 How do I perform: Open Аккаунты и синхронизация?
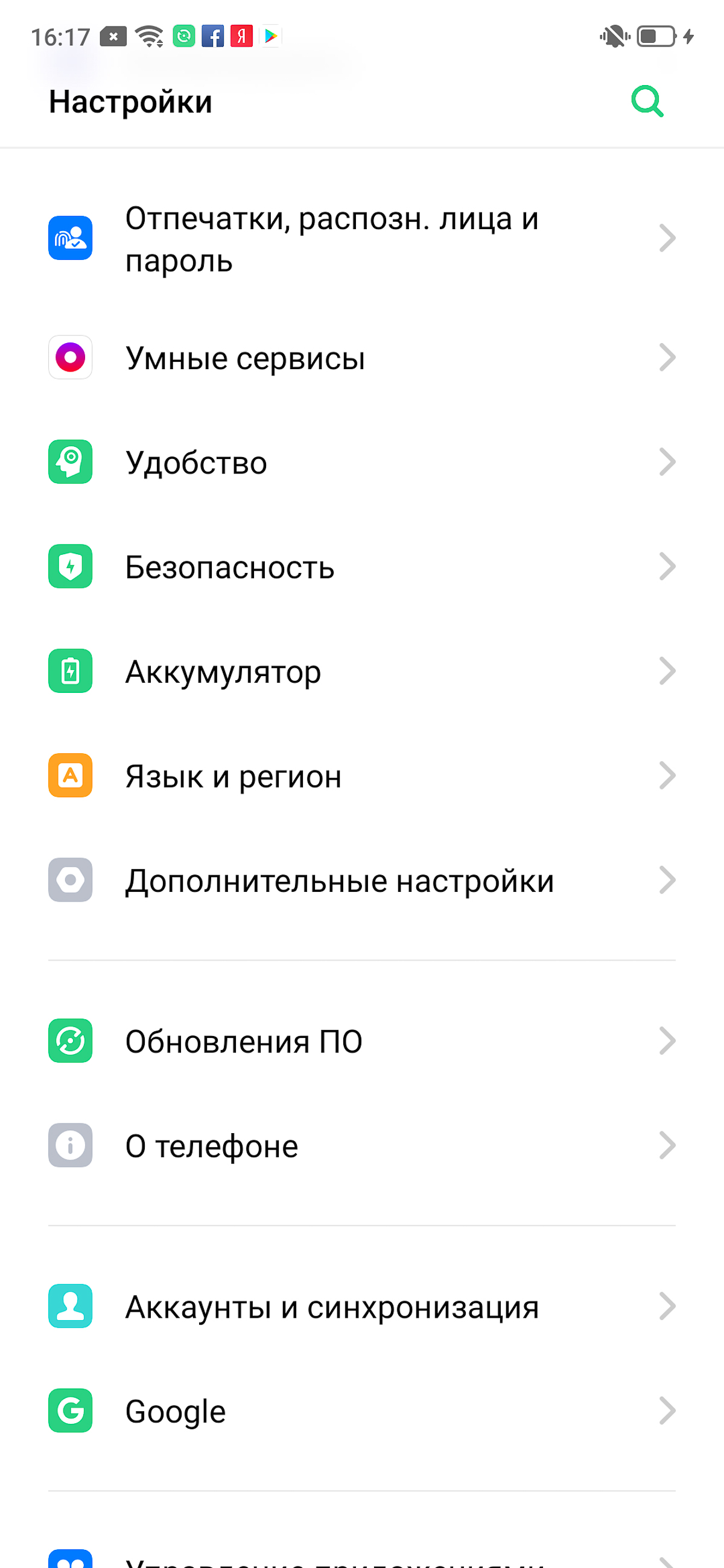click(361, 1306)
